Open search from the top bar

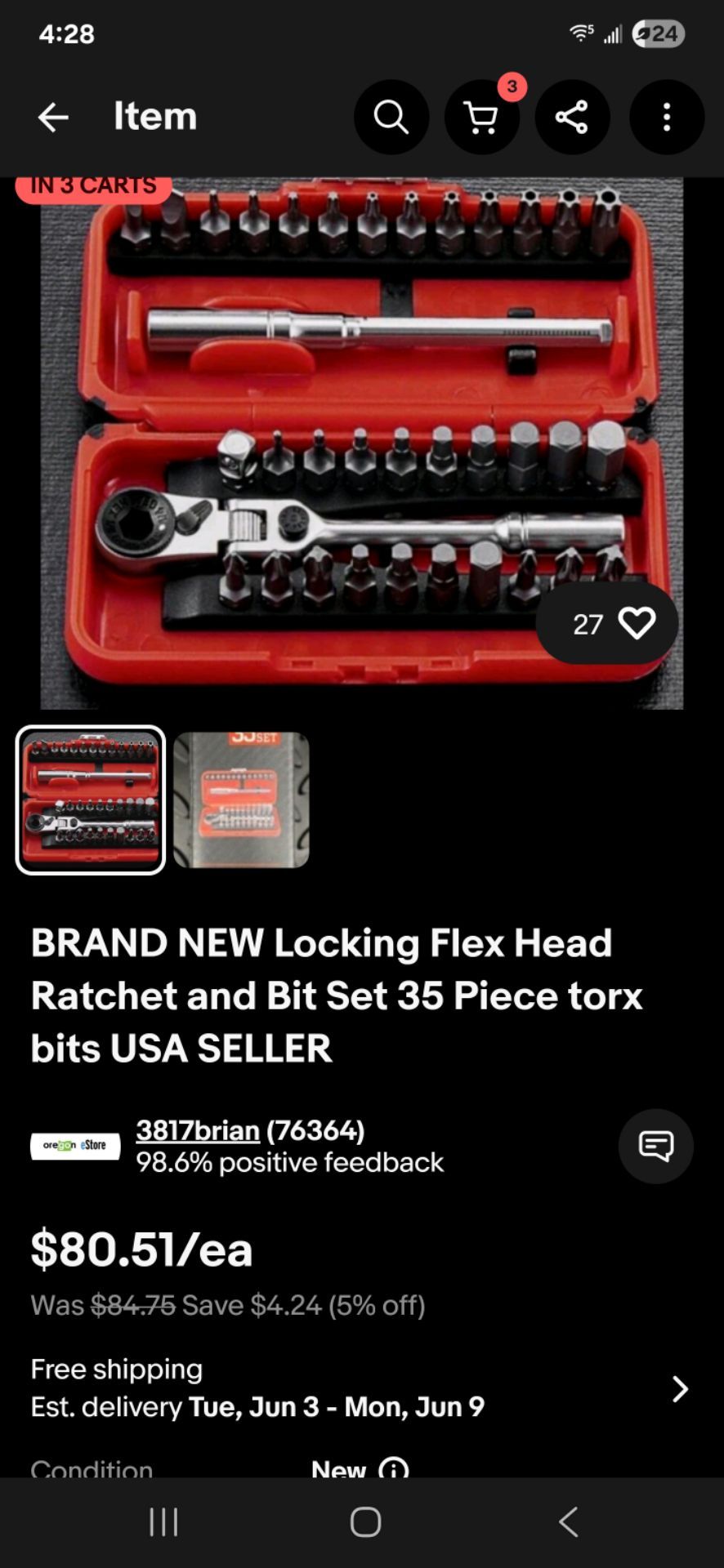(391, 117)
